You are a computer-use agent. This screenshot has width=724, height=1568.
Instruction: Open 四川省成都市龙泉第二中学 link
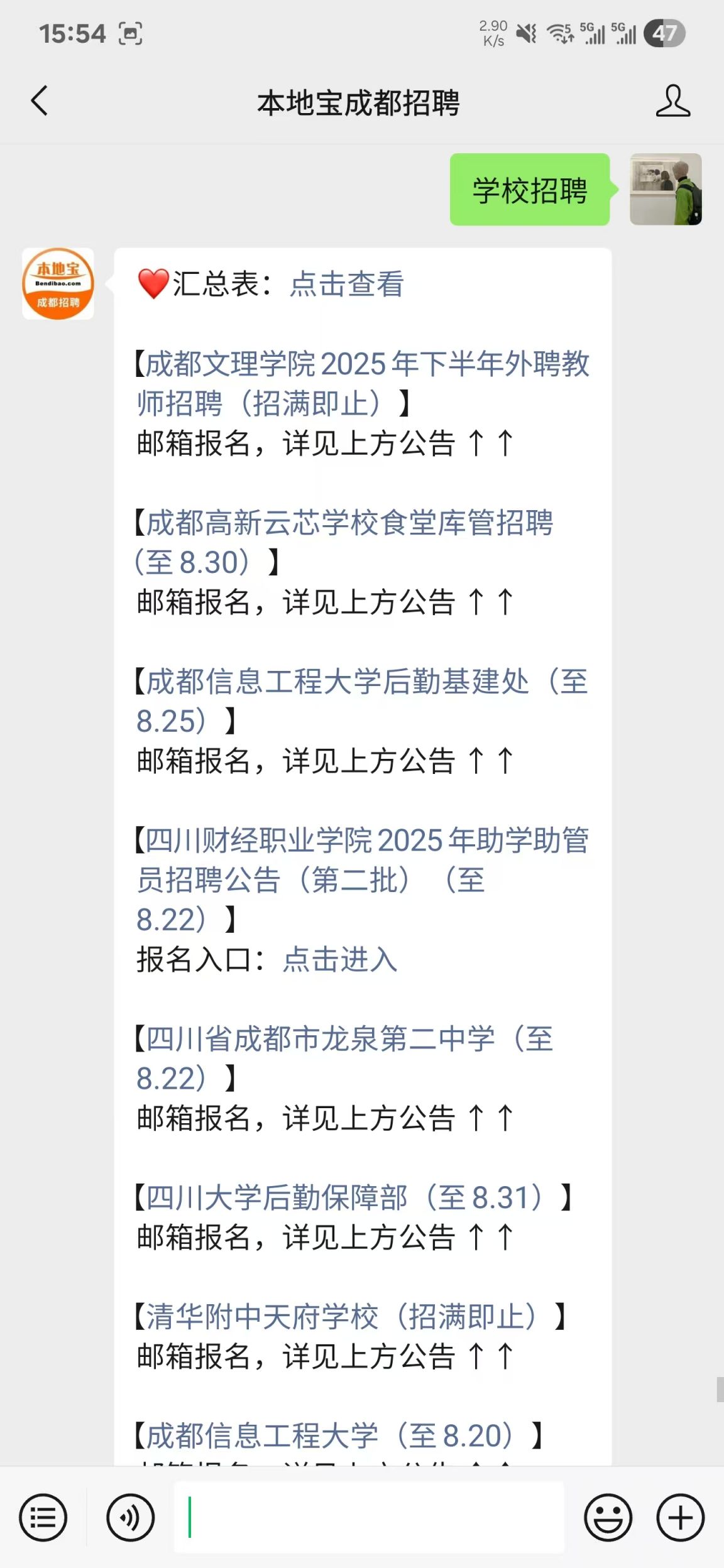click(x=344, y=1059)
